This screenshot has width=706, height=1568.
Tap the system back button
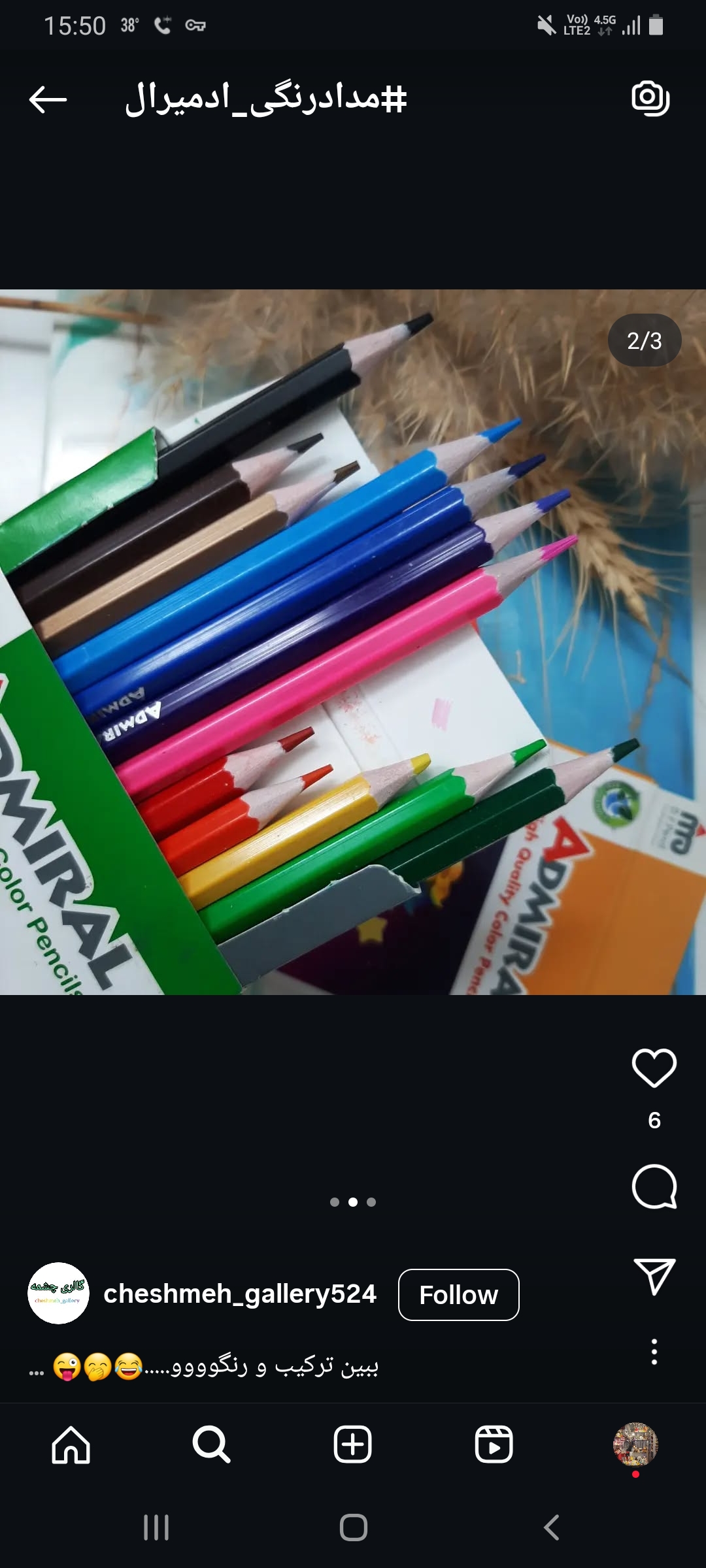551,1527
